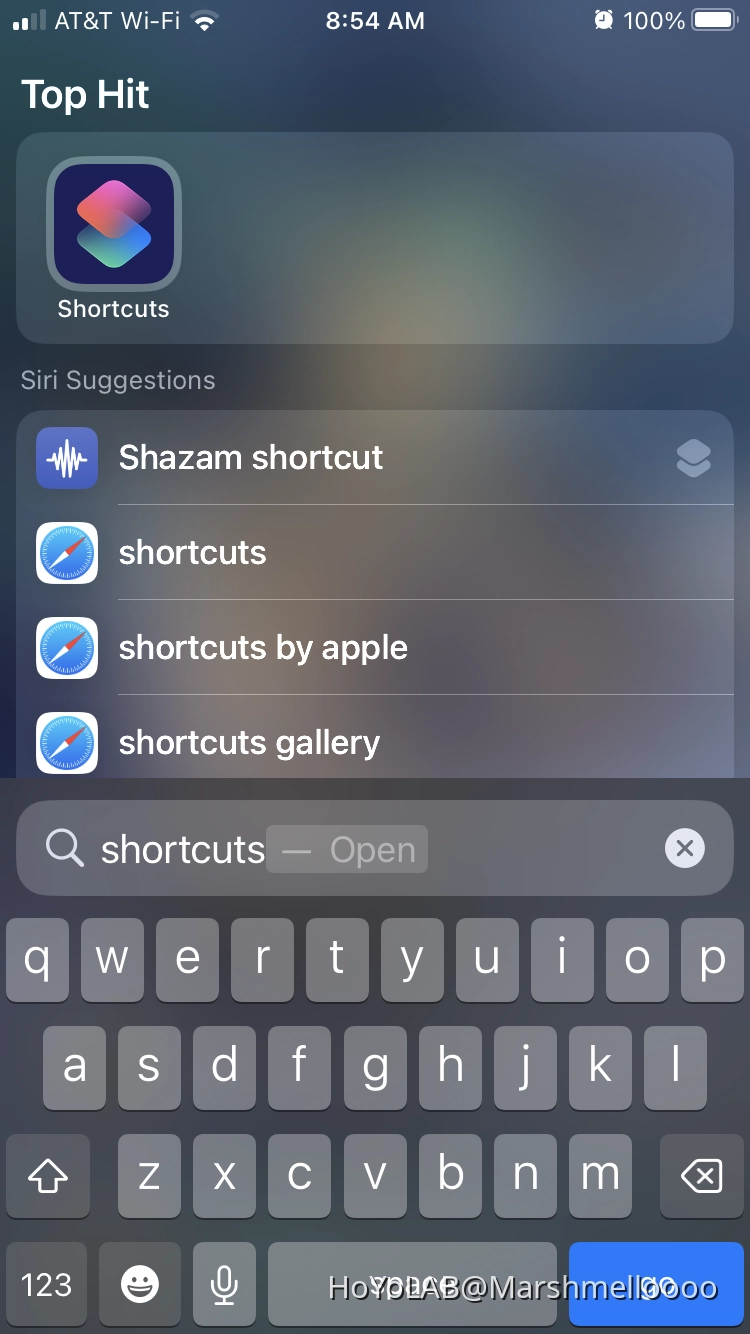750x1334 pixels.
Task: Tap the Shazam waveform icon
Action: click(x=66, y=457)
